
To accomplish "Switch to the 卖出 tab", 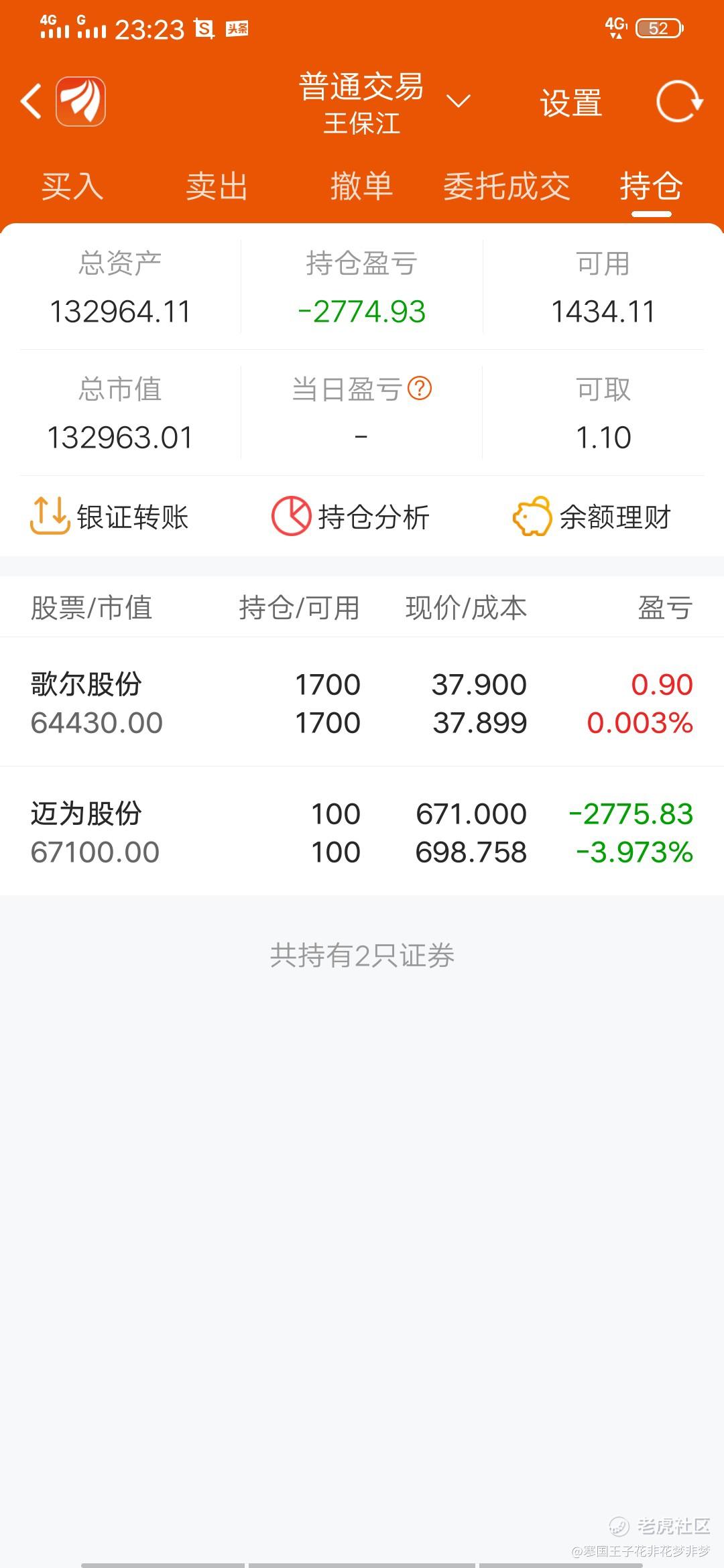I will click(217, 186).
